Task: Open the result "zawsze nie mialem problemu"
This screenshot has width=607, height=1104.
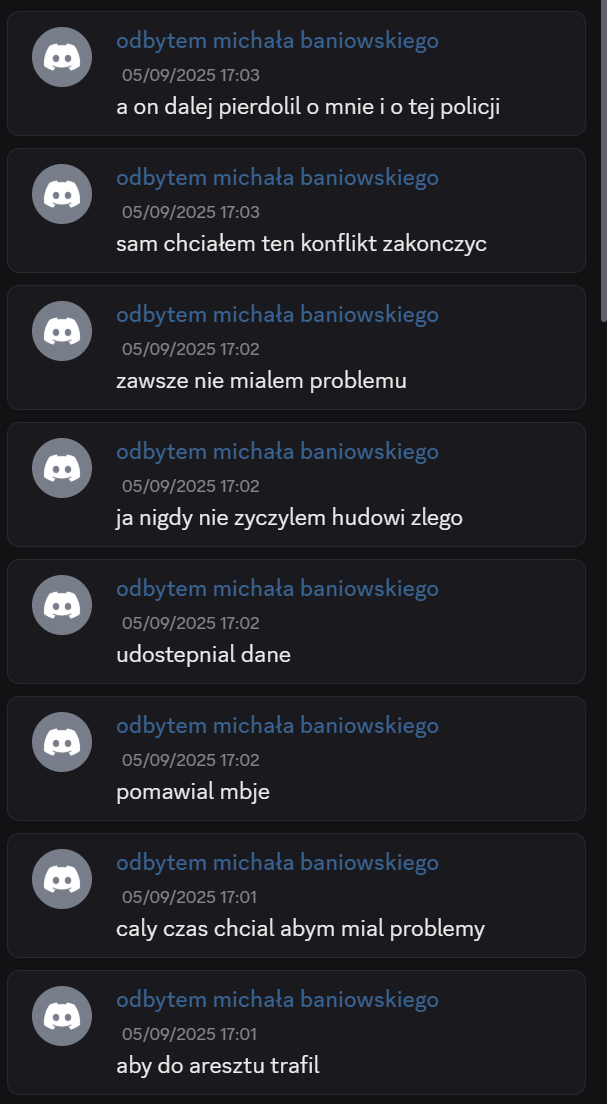Action: tap(261, 381)
